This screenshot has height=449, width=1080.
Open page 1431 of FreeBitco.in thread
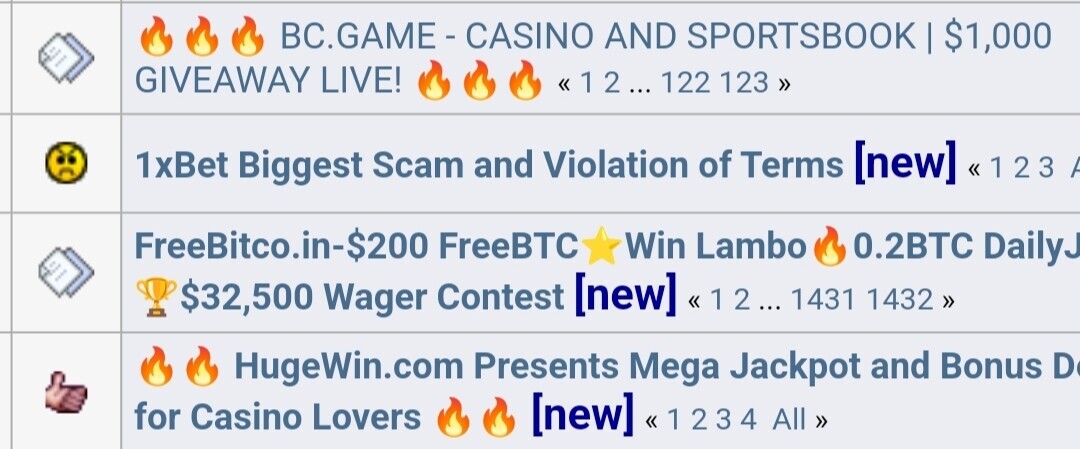coord(824,300)
